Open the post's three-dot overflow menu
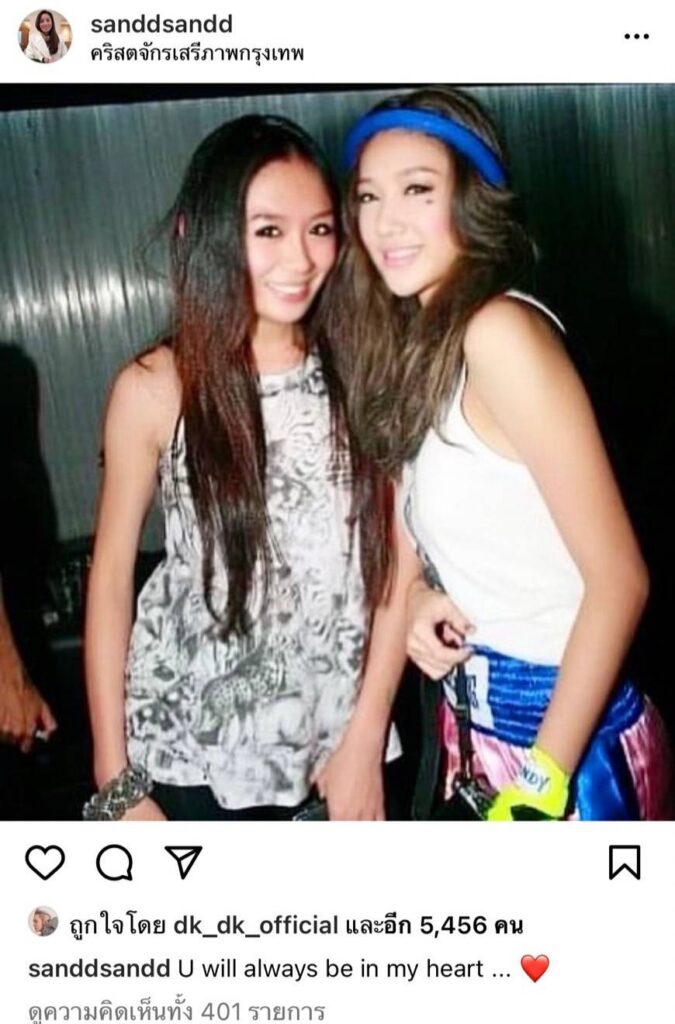 (x=636, y=36)
